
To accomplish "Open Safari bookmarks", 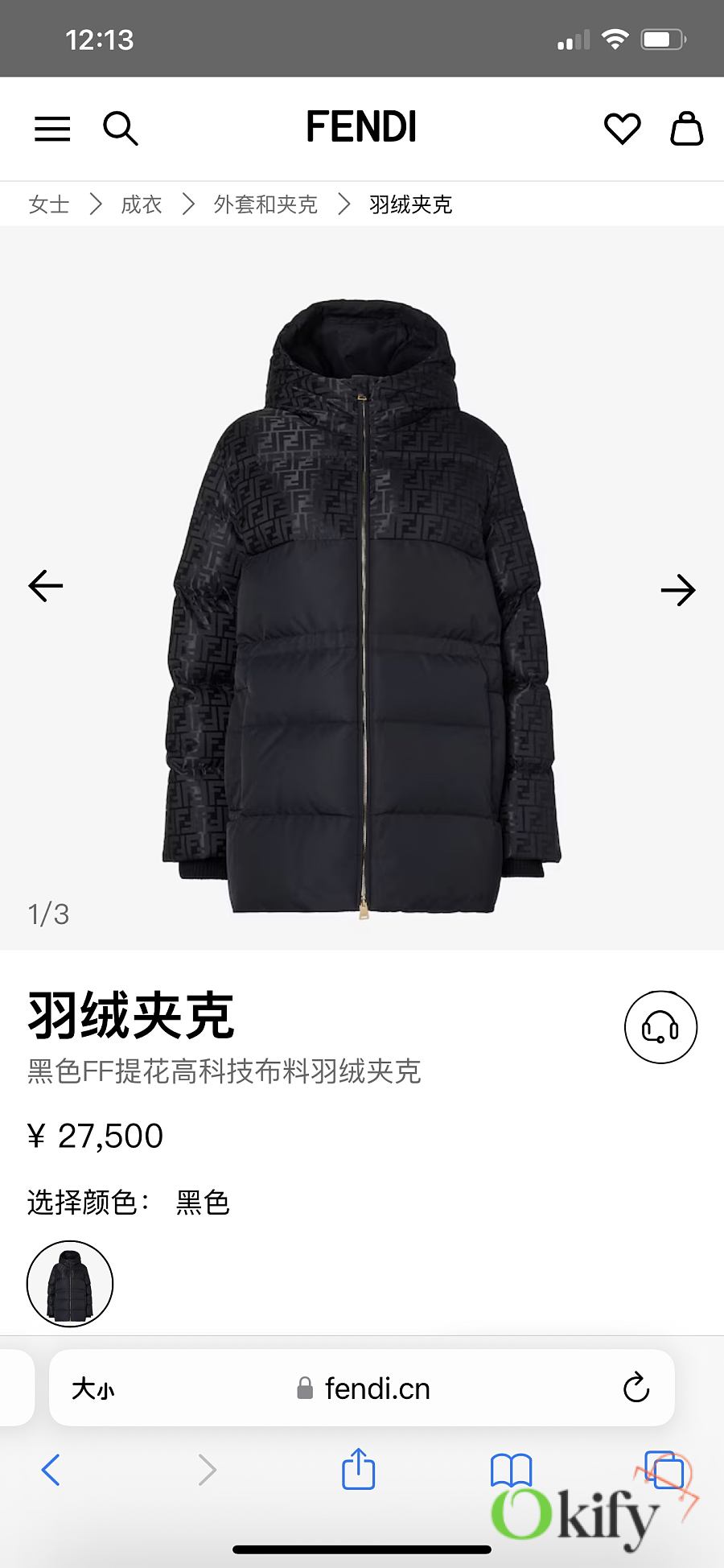I will point(511,1470).
